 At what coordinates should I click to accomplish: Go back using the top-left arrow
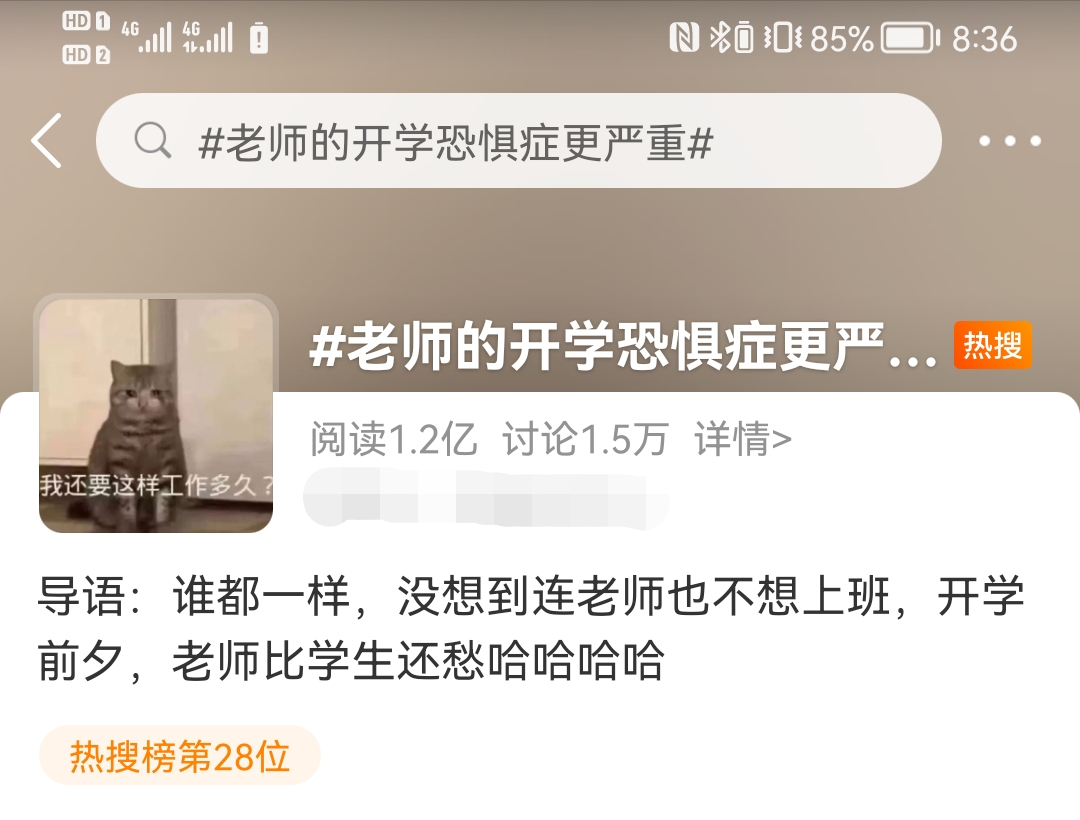47,141
